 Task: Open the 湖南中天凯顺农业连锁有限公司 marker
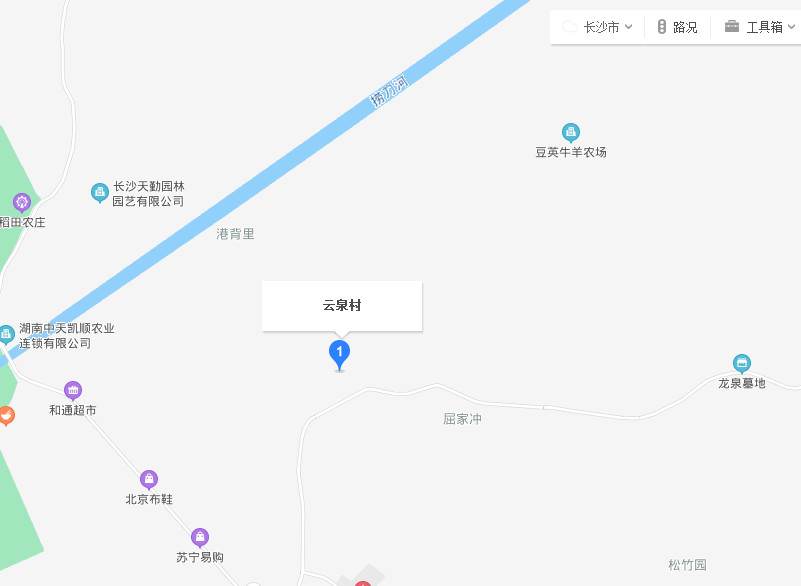[7, 333]
